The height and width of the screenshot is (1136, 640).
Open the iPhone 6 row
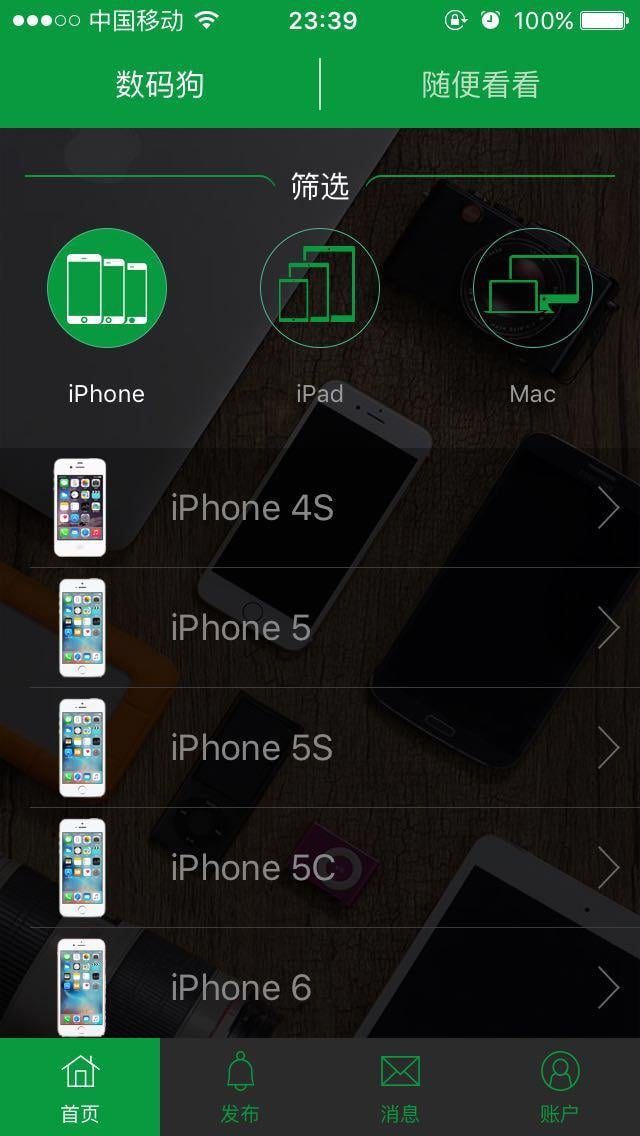[320, 986]
